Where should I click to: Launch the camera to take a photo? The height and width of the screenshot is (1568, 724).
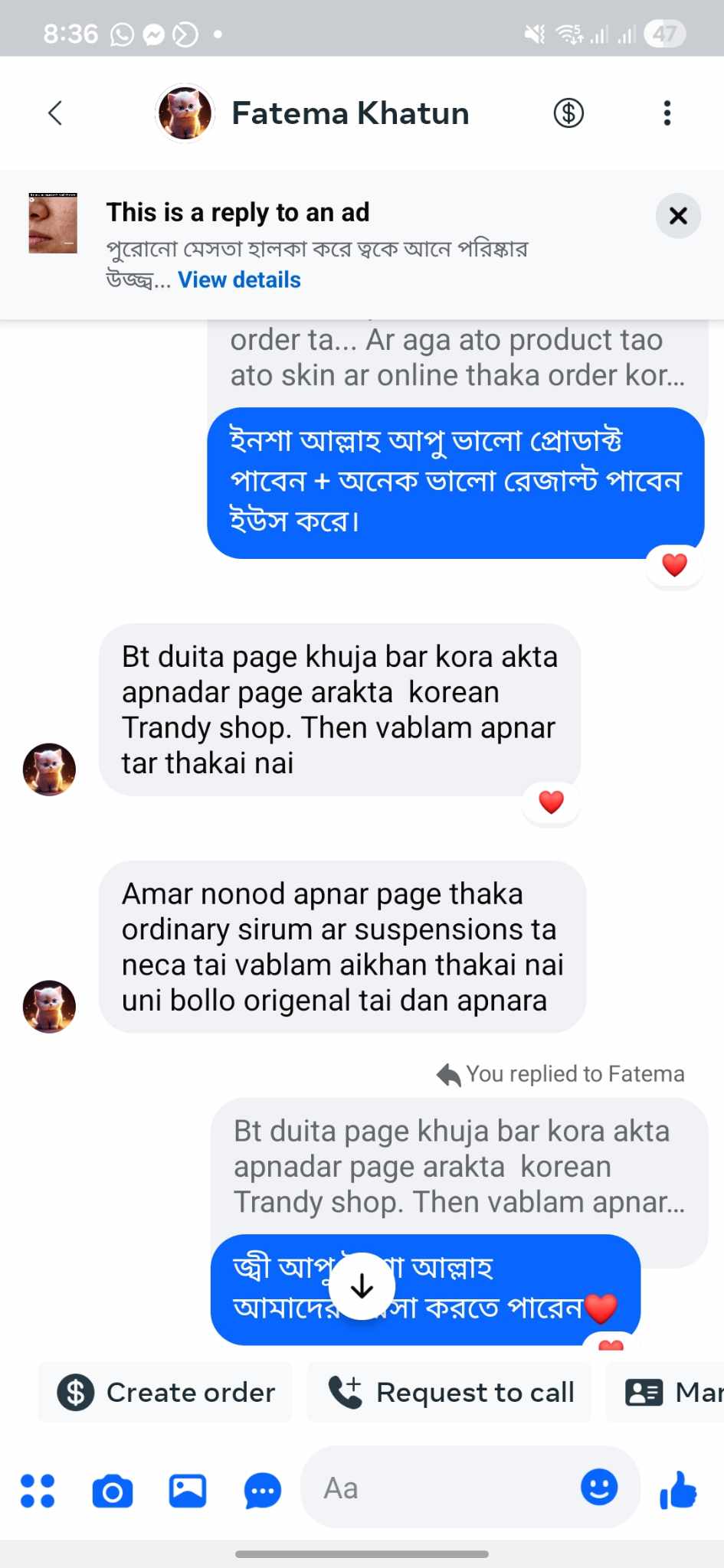pos(113,1491)
